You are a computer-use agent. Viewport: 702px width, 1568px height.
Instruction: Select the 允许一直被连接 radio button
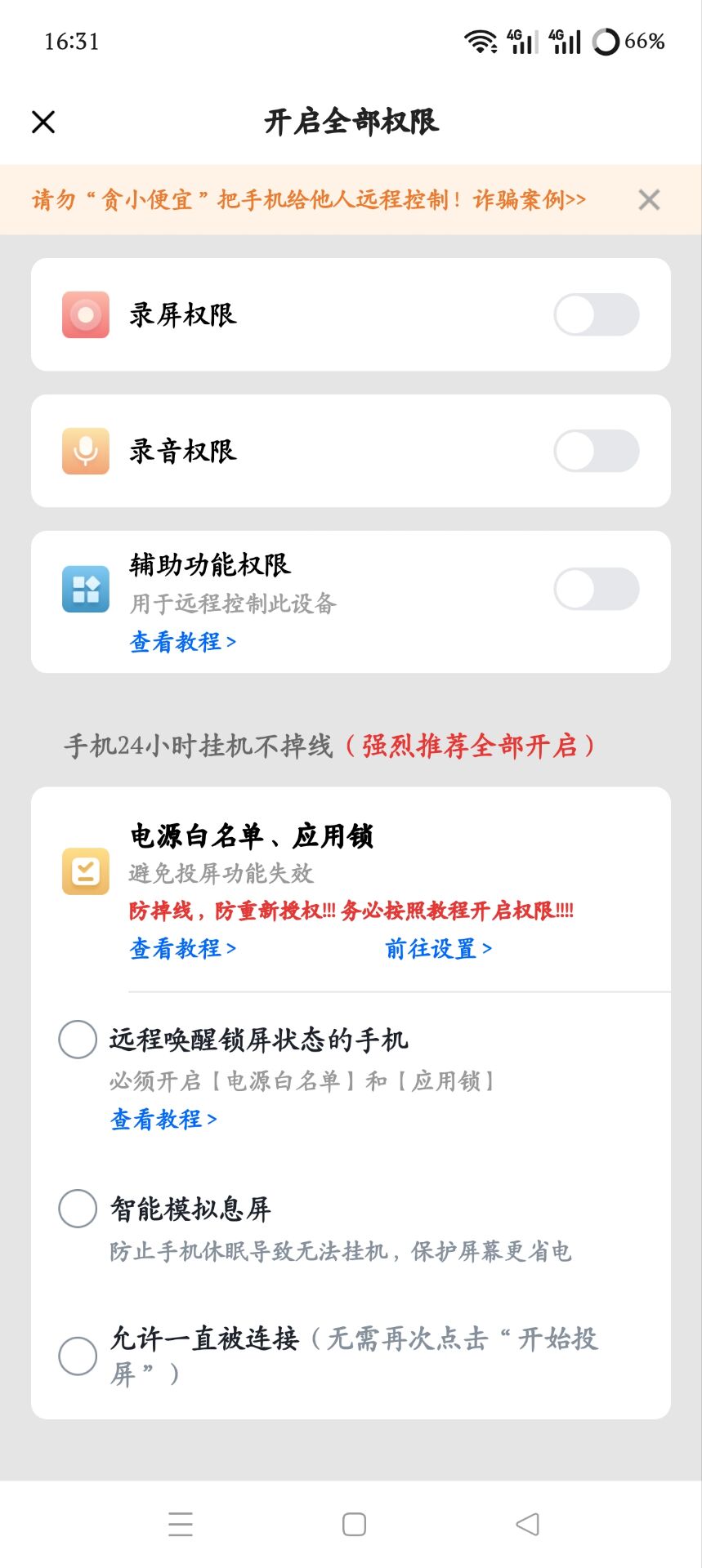pyautogui.click(x=78, y=1354)
